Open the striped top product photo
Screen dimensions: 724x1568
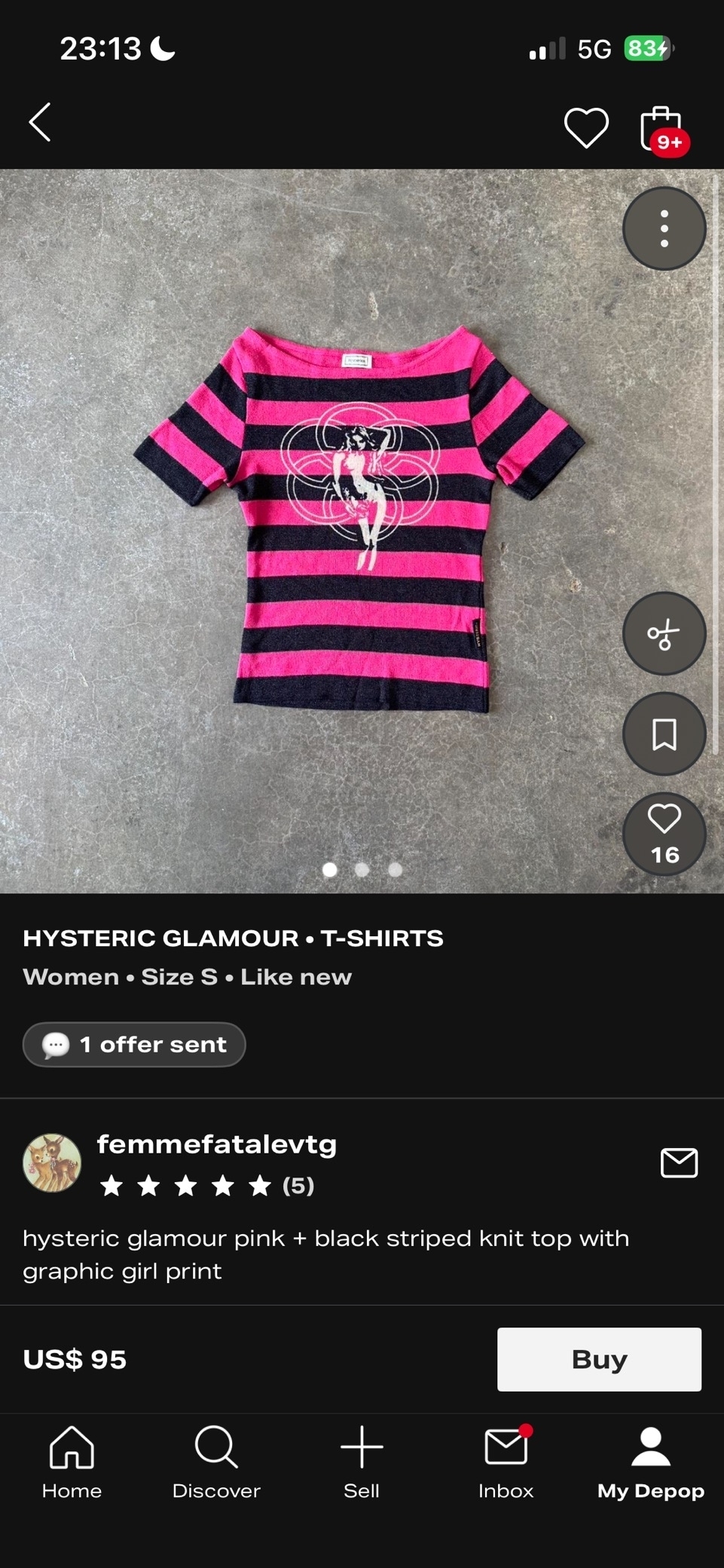[x=360, y=520]
